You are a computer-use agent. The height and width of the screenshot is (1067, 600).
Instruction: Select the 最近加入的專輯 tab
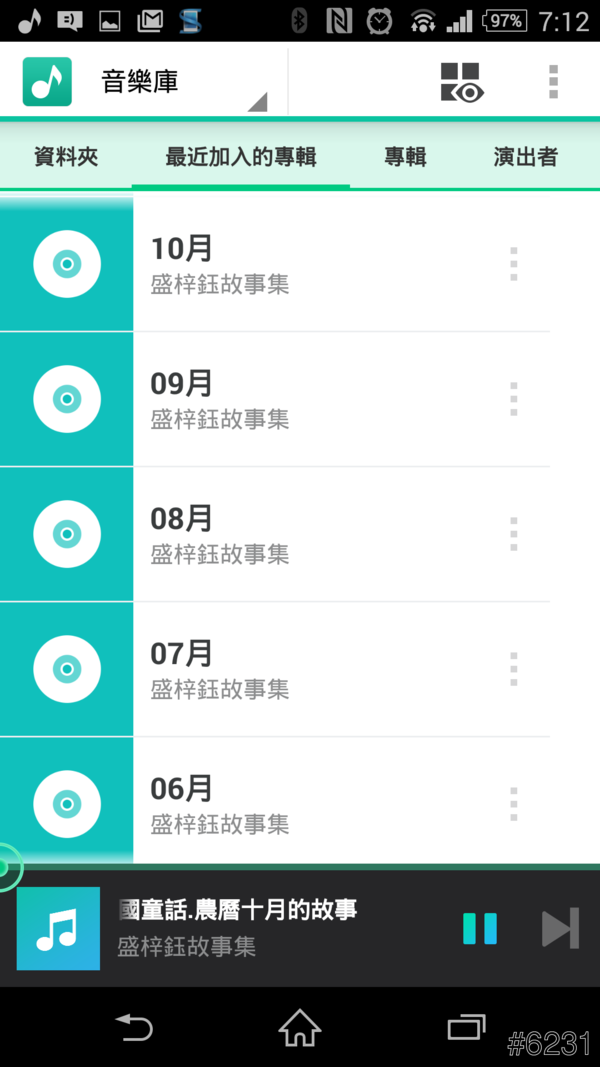pos(241,157)
